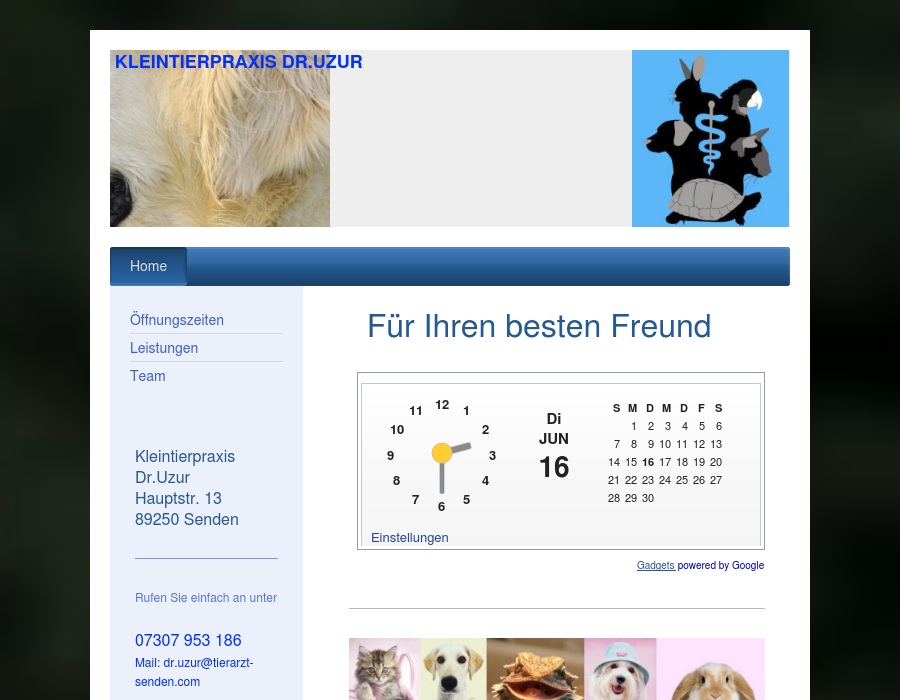
Task: Email dr.uzur@tierarzt-senden.com
Action: (208, 662)
